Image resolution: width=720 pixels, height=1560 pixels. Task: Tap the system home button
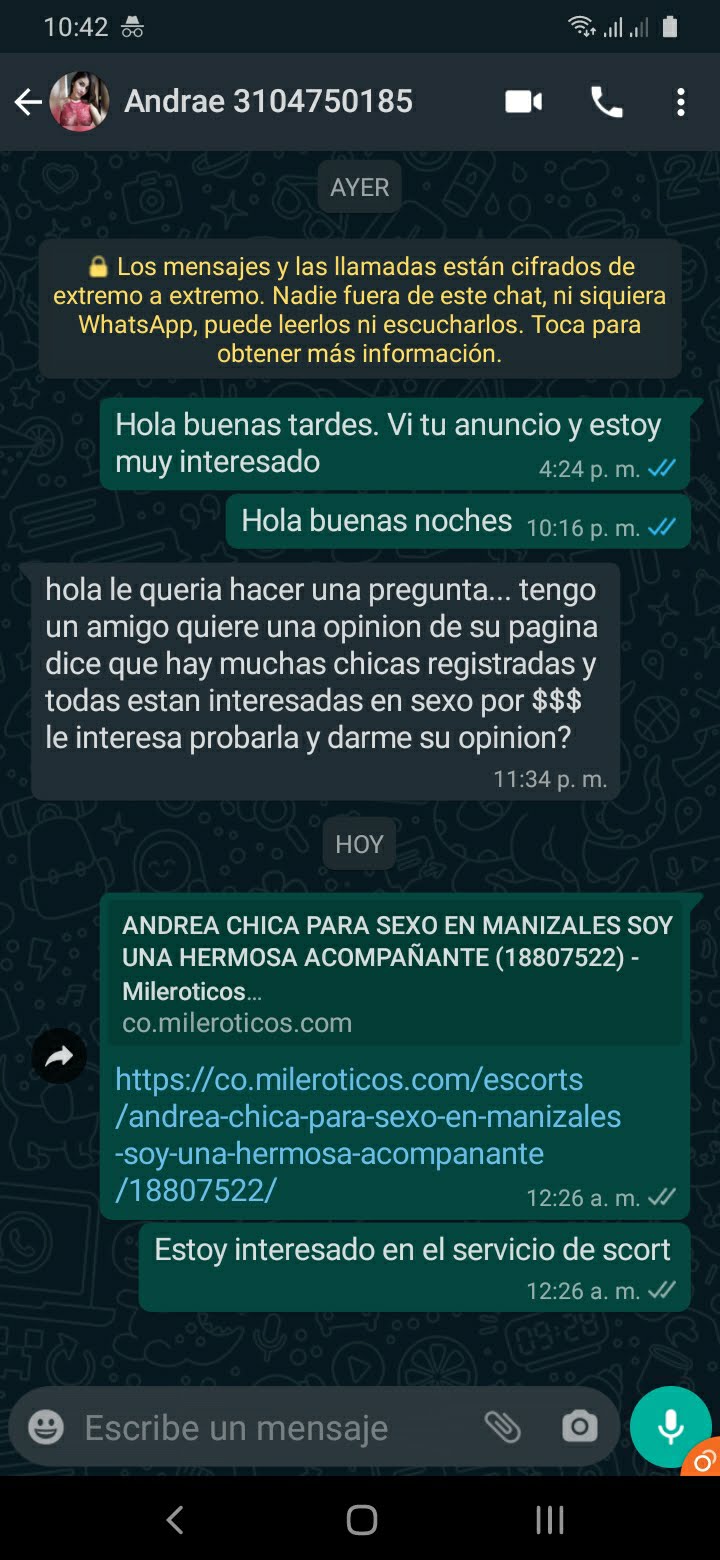[361, 1520]
